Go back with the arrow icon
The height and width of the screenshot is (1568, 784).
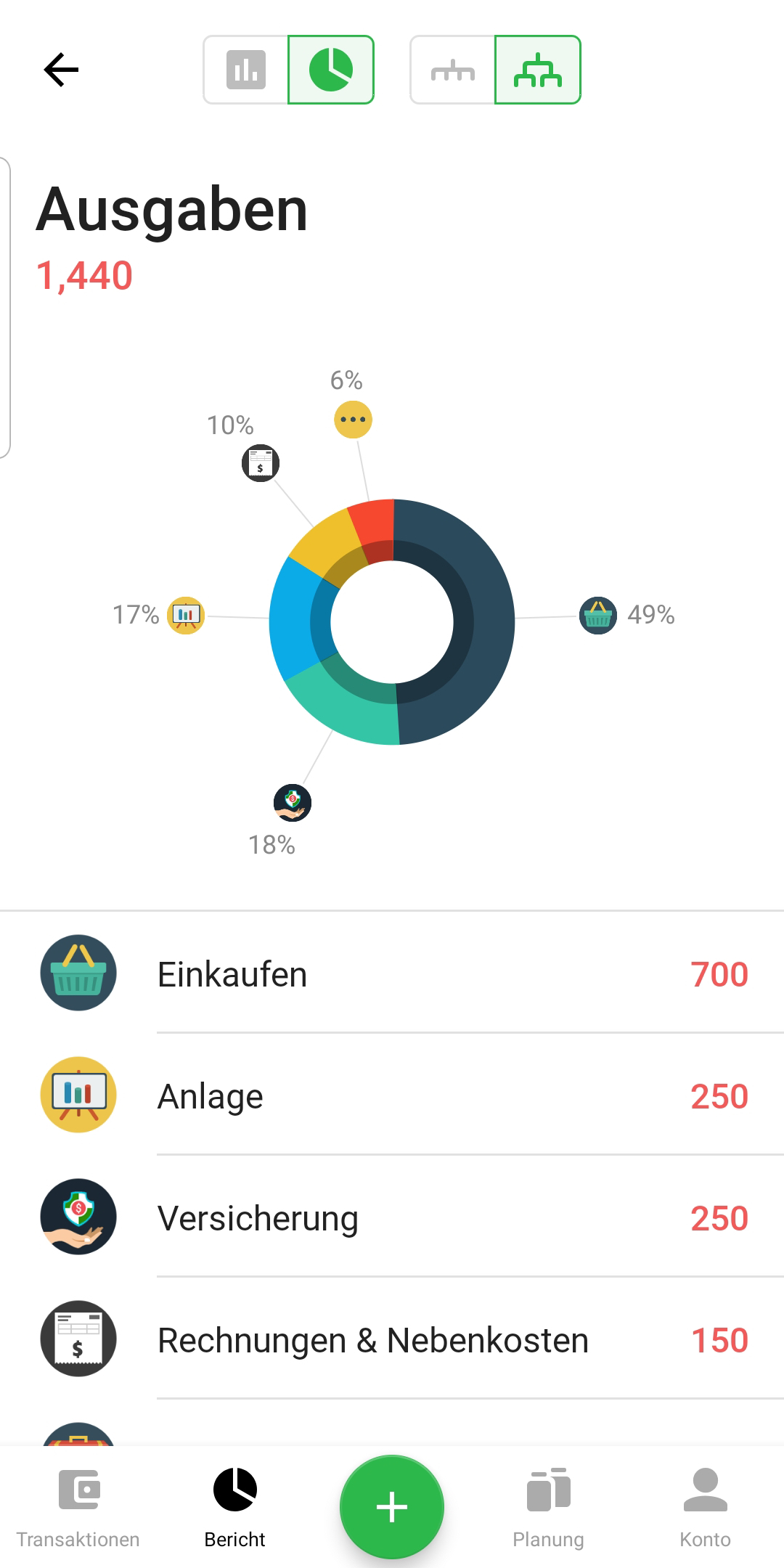coord(61,70)
